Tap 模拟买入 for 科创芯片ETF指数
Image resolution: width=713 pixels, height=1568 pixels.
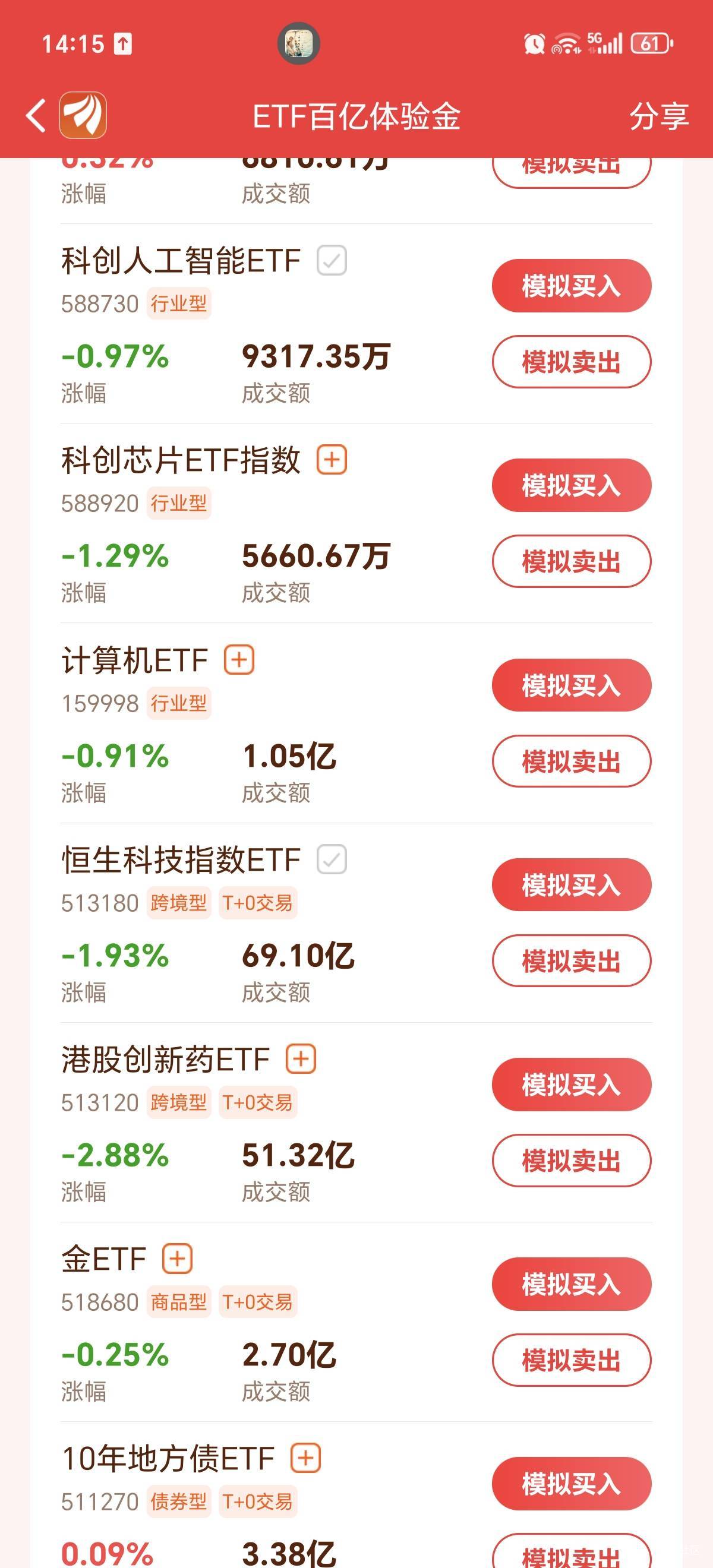(x=571, y=486)
